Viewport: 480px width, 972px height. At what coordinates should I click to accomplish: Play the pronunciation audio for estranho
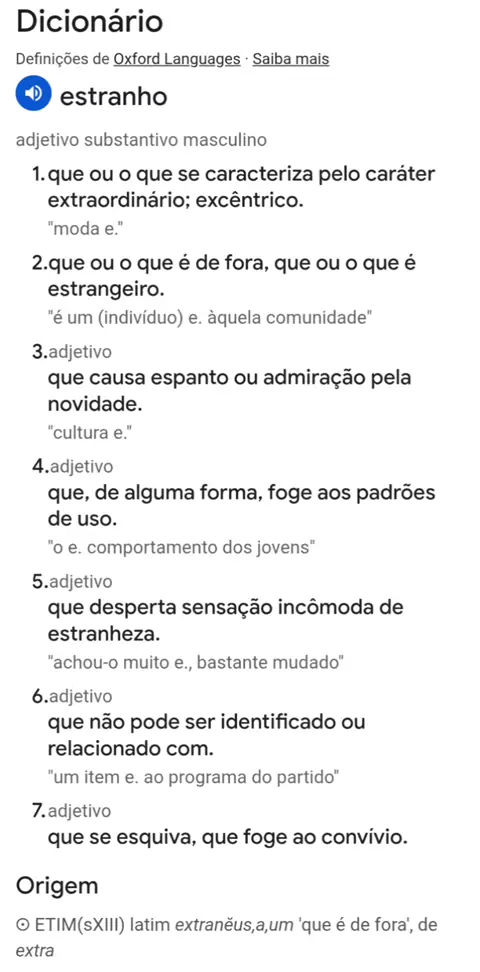tap(33, 94)
